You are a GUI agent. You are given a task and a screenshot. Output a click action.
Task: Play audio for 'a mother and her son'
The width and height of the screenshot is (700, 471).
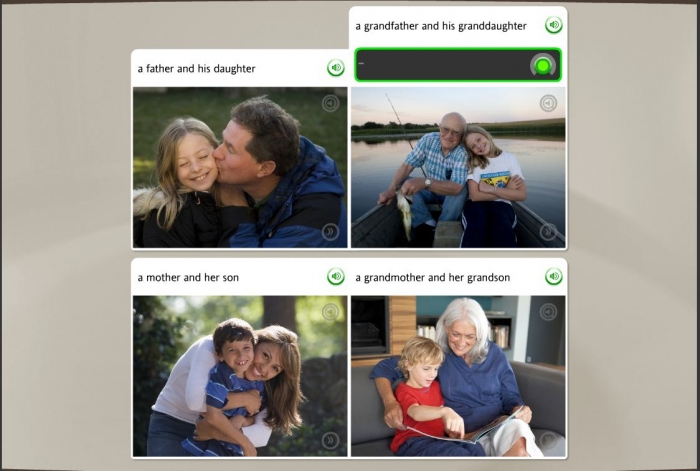coord(336,277)
